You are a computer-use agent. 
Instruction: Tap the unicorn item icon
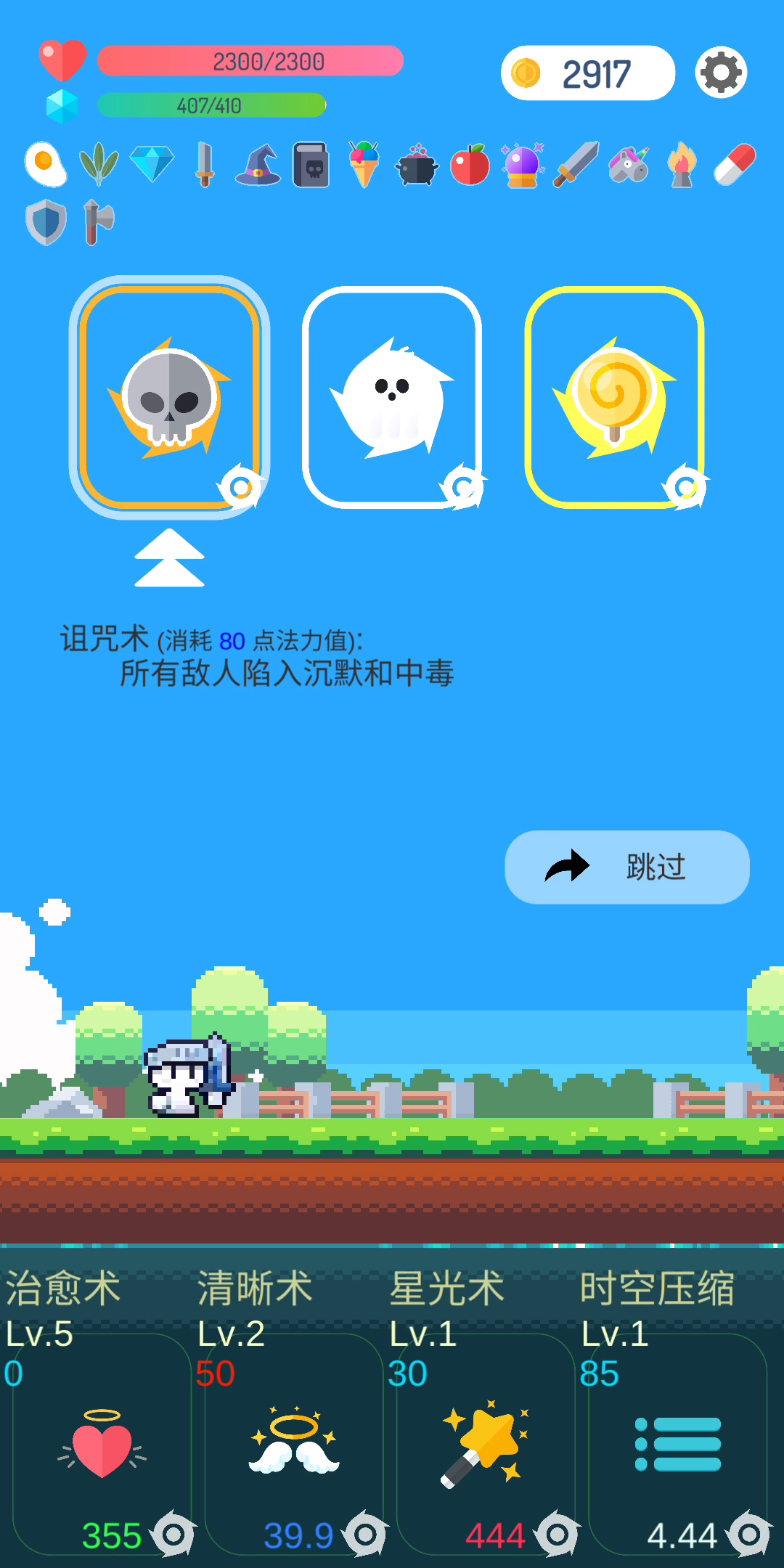(x=629, y=165)
